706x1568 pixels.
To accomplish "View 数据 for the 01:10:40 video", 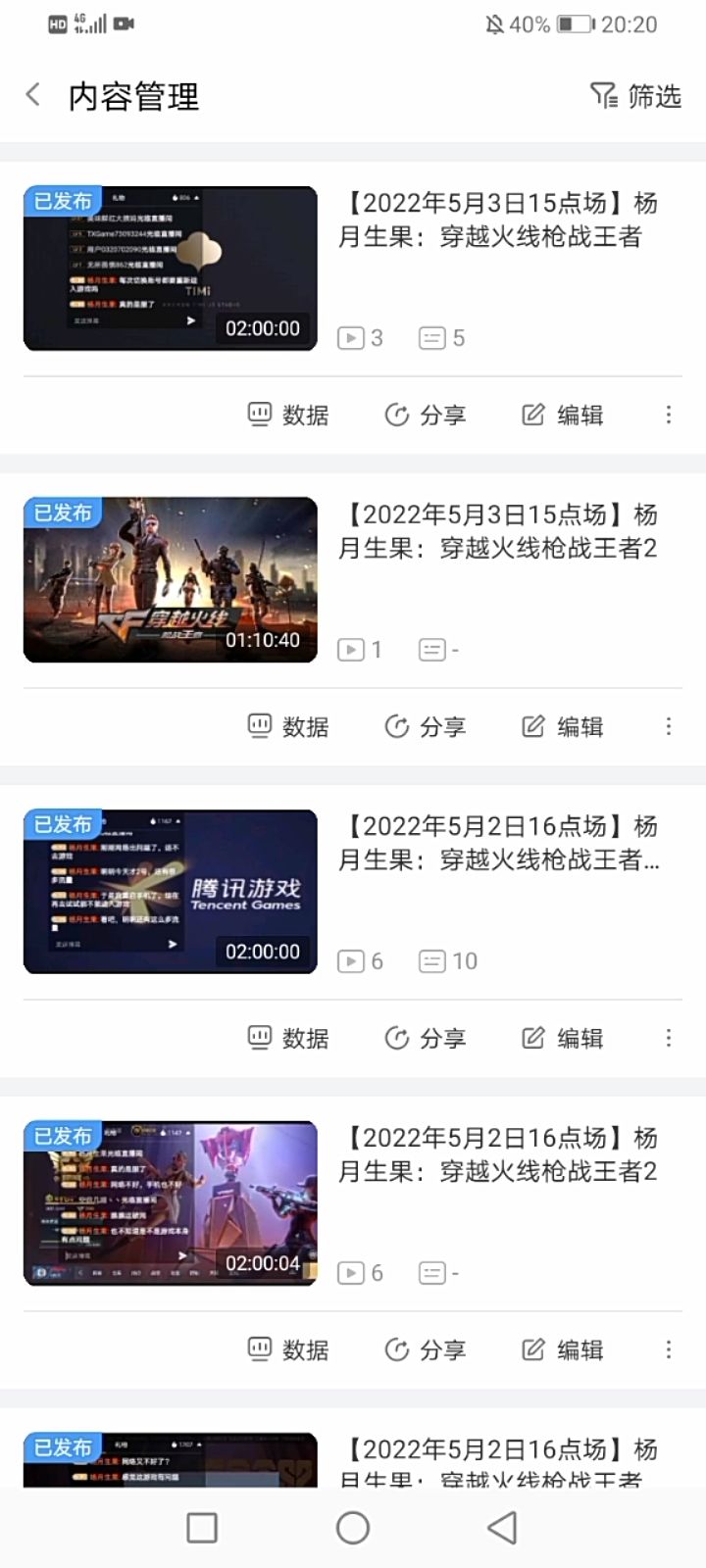I will (x=287, y=726).
